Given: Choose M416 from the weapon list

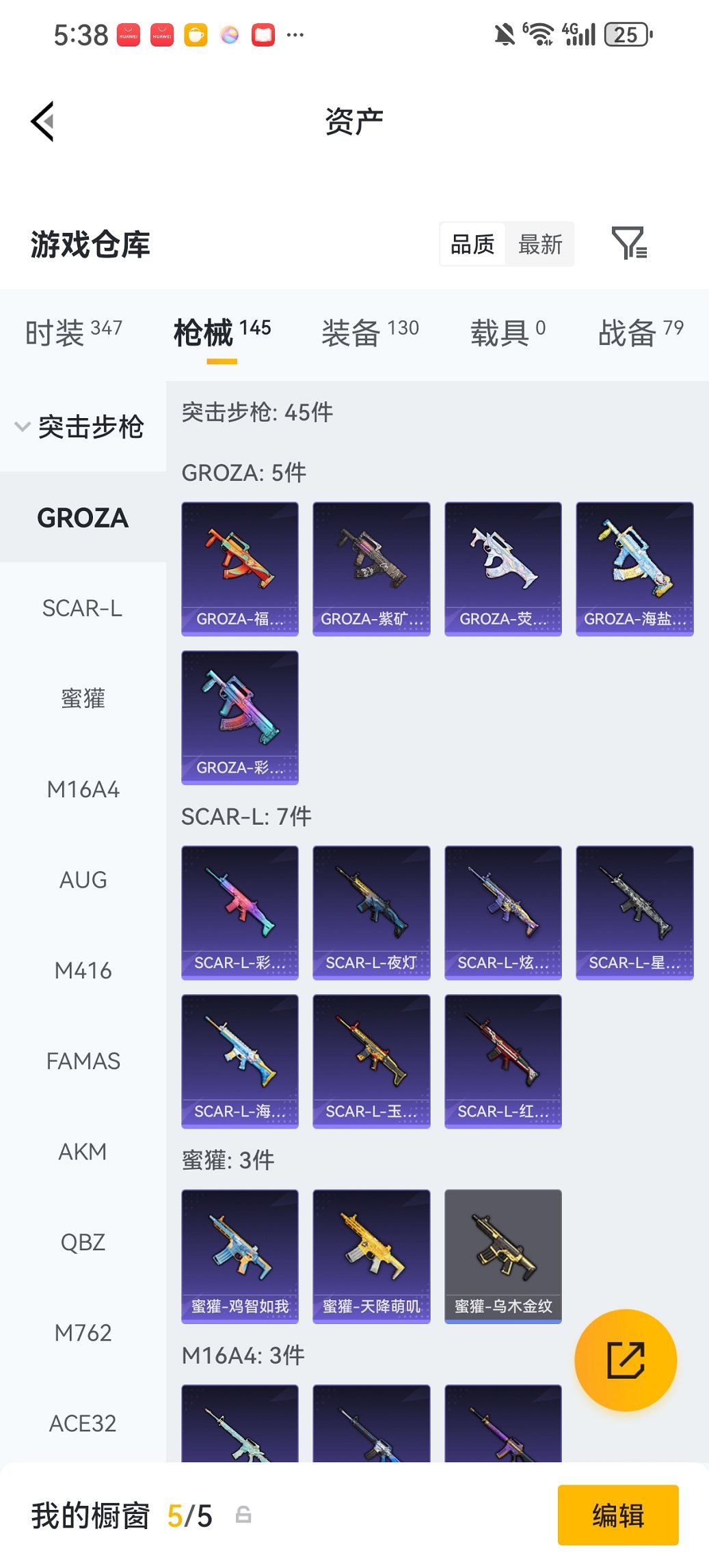Looking at the screenshot, I should point(83,970).
